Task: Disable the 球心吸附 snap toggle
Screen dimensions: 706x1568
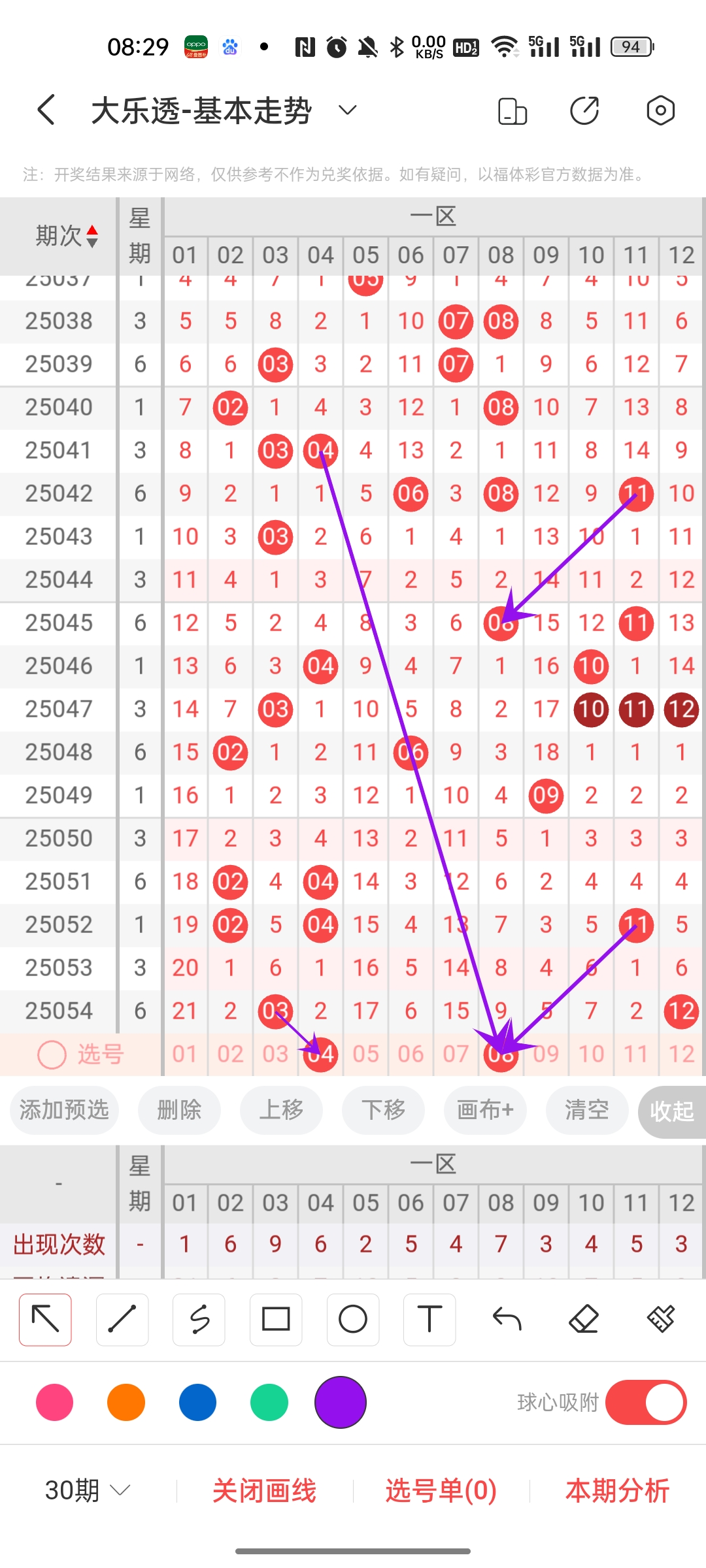Action: point(646,1401)
